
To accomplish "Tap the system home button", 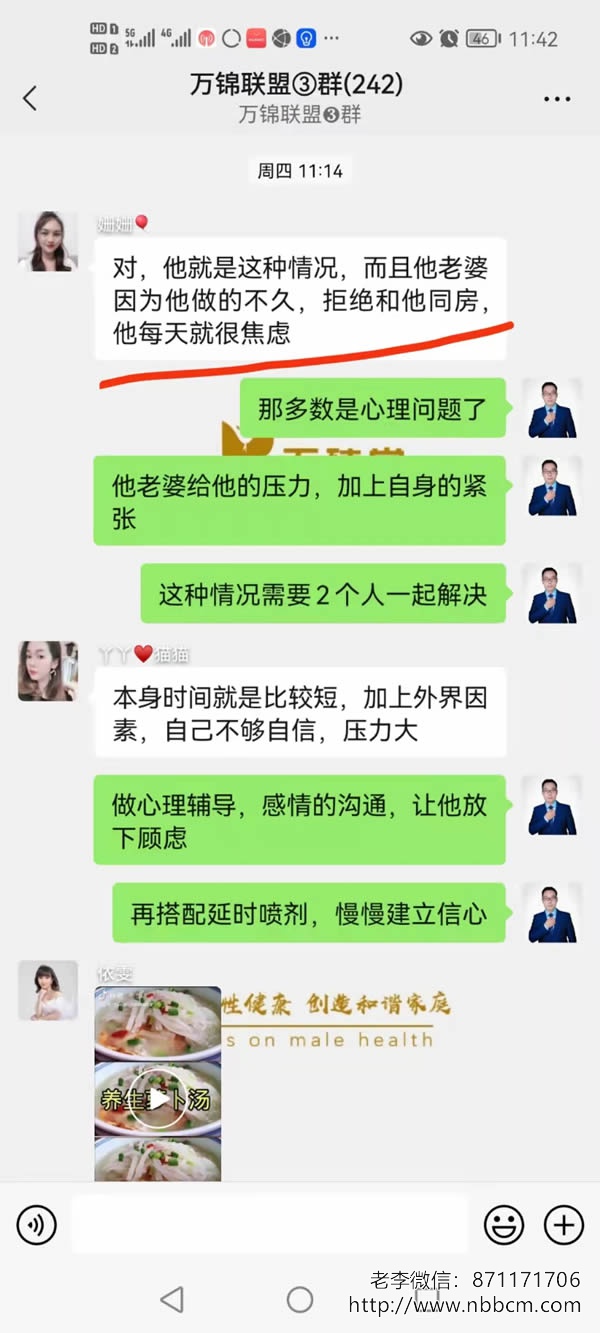I will pos(300,1299).
